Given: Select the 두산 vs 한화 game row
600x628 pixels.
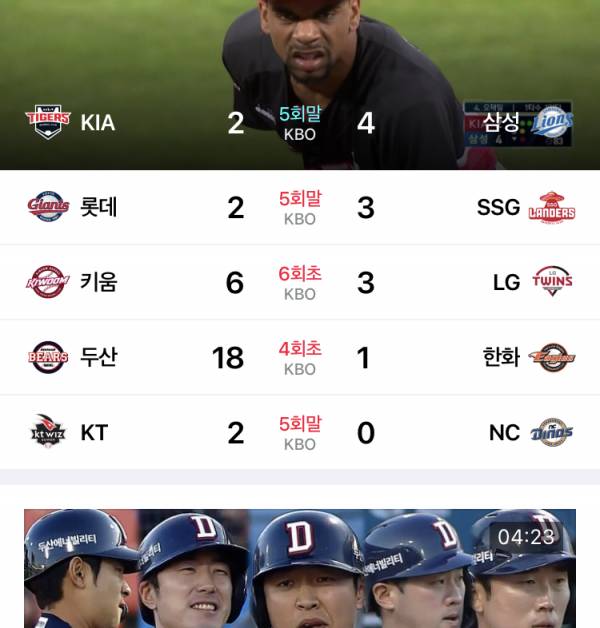Looking at the screenshot, I should [x=300, y=357].
